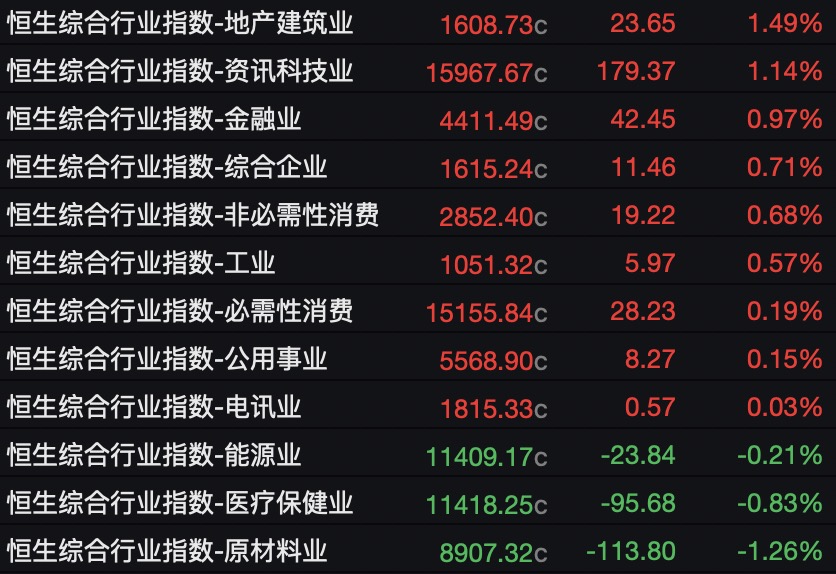Select the 电讯业 index row
Image resolution: width=836 pixels, height=574 pixels.
[155, 407]
